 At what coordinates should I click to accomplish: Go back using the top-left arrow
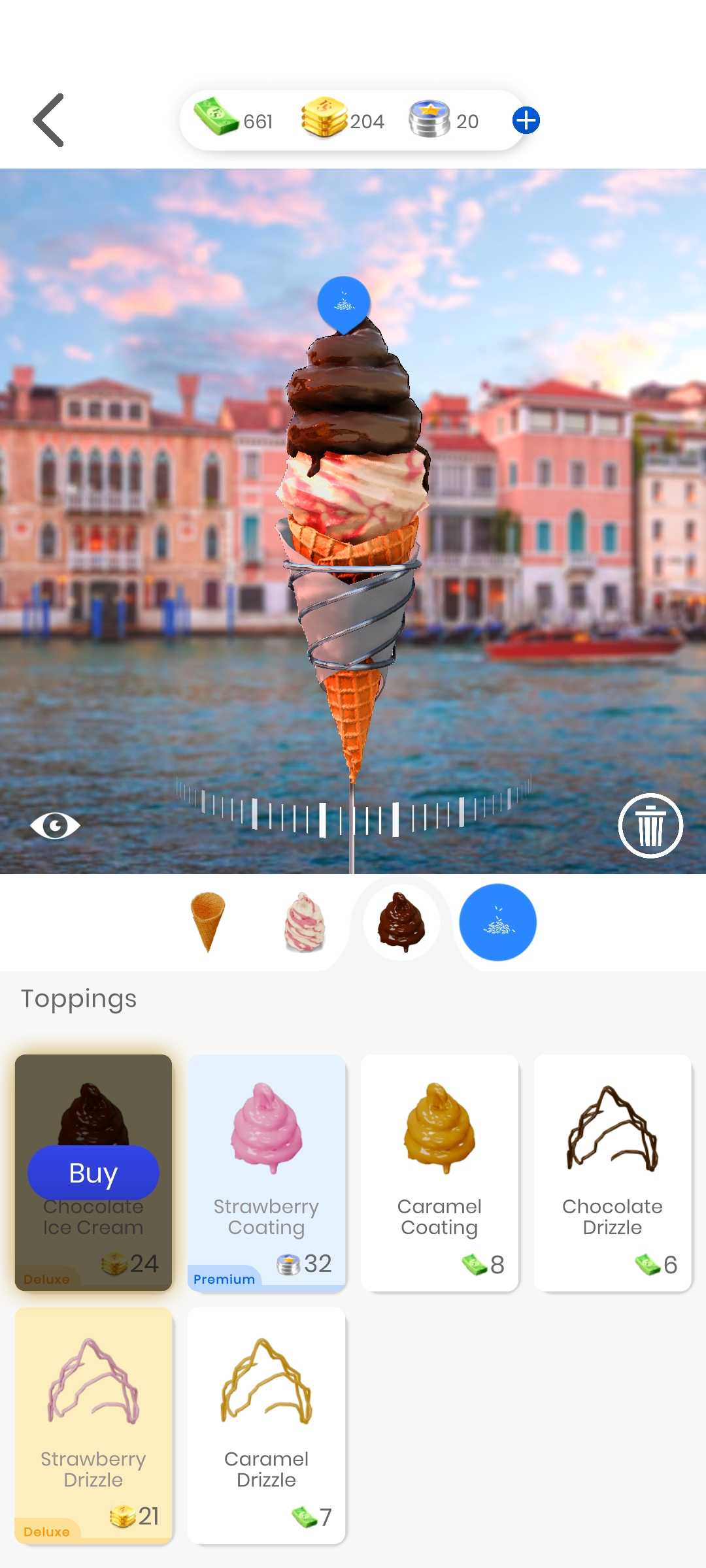[x=49, y=120]
